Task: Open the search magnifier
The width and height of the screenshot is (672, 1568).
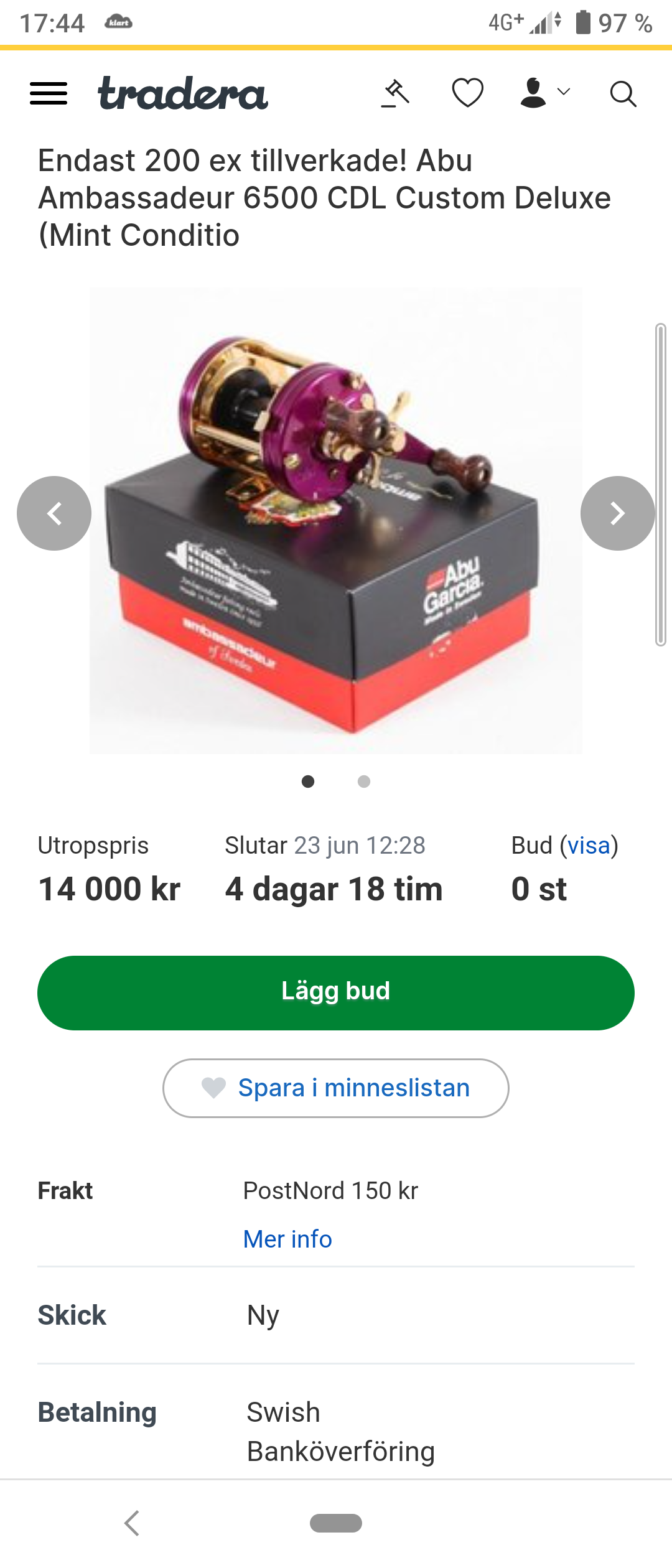Action: tap(623, 94)
